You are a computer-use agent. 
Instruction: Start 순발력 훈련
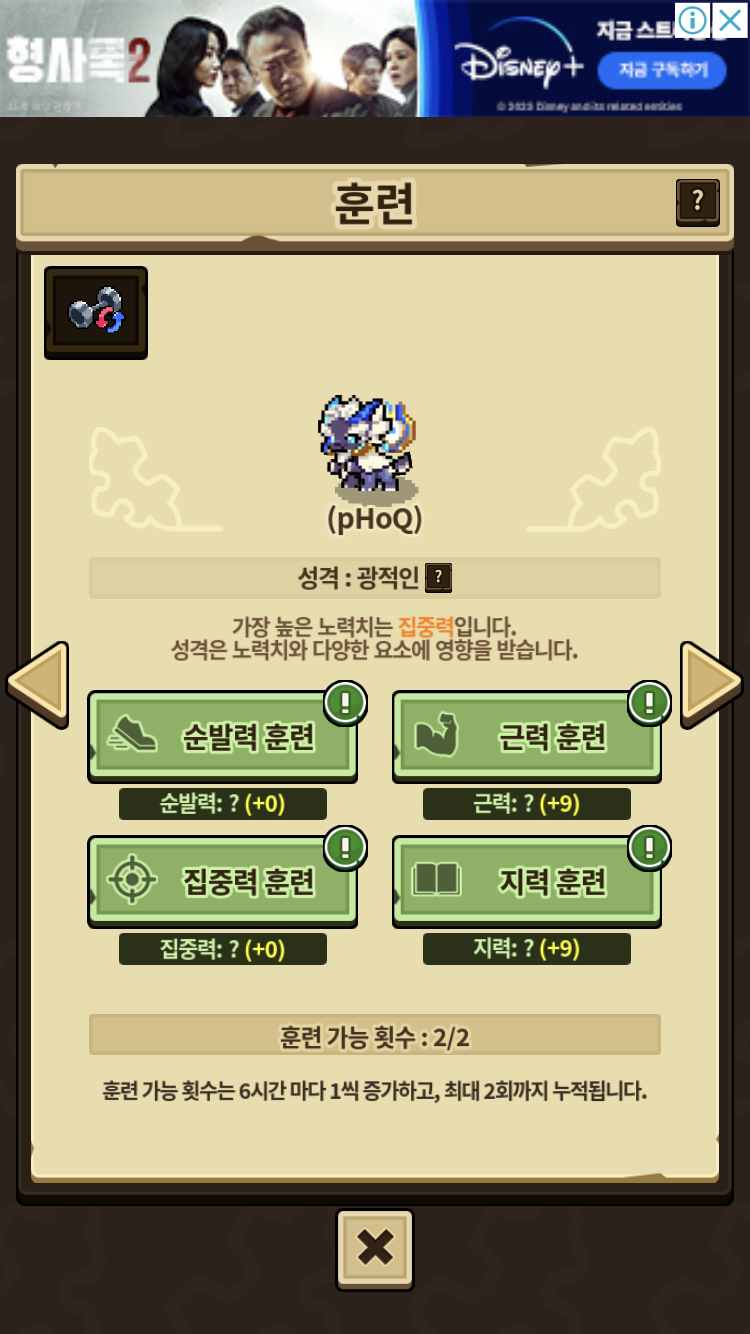[x=223, y=737]
